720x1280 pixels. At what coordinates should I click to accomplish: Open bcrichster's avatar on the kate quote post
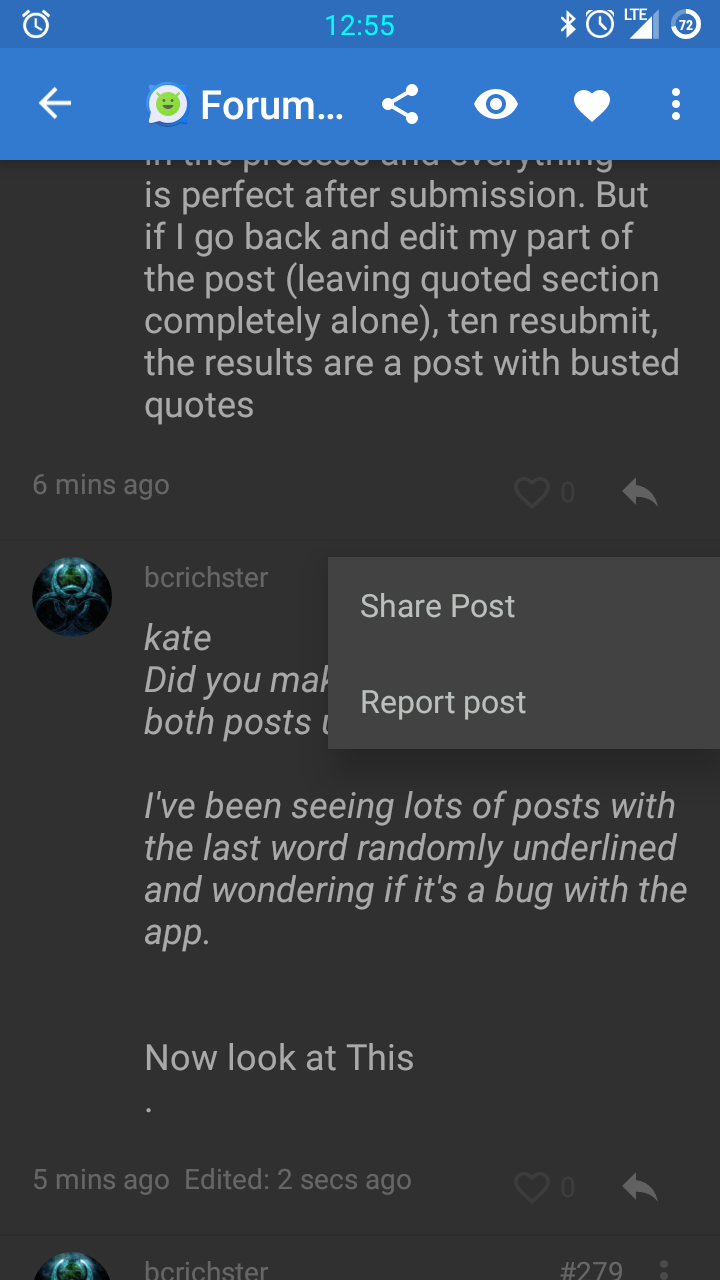tap(72, 597)
